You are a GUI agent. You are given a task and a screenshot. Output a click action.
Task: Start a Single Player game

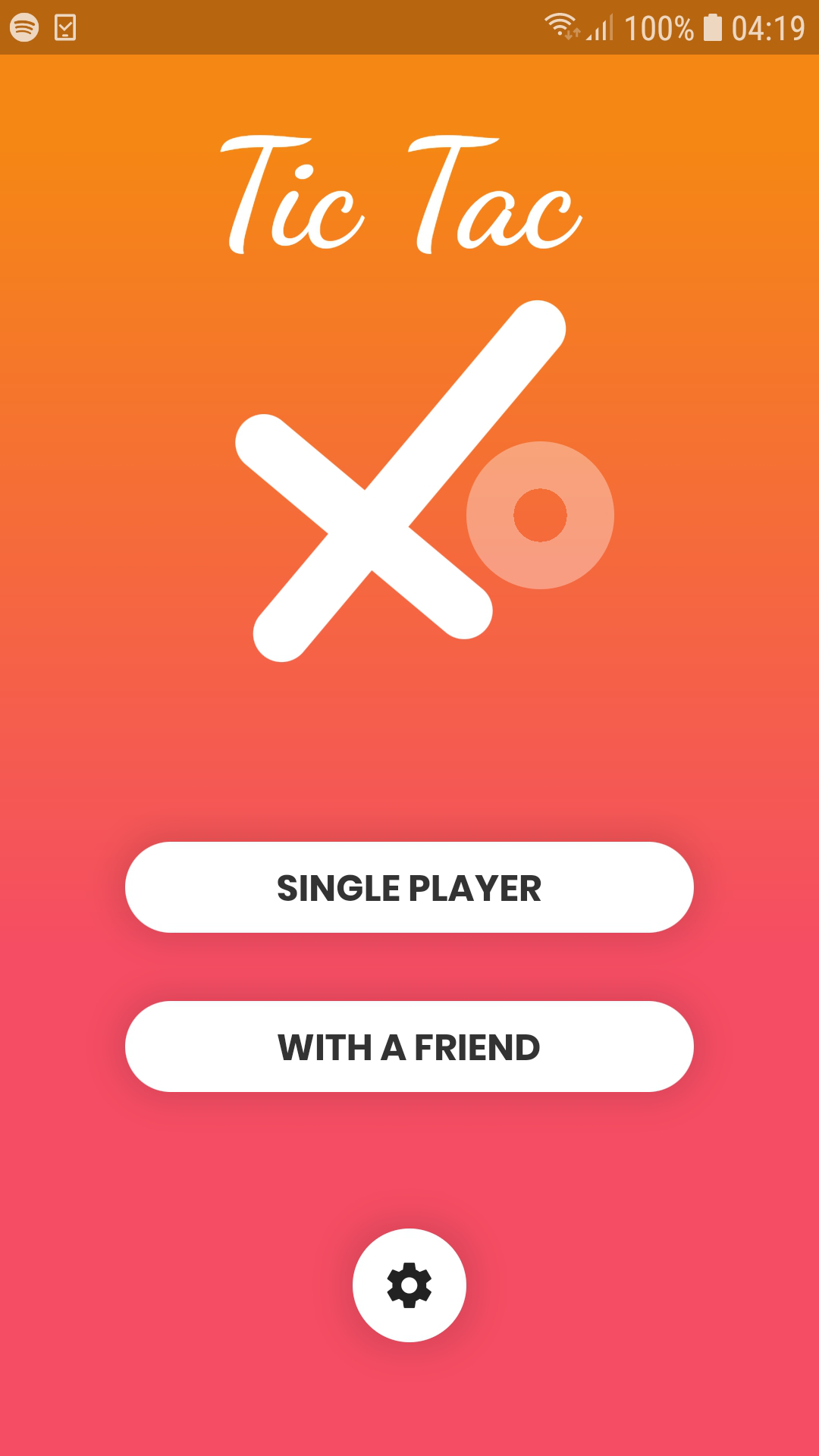coord(409,887)
